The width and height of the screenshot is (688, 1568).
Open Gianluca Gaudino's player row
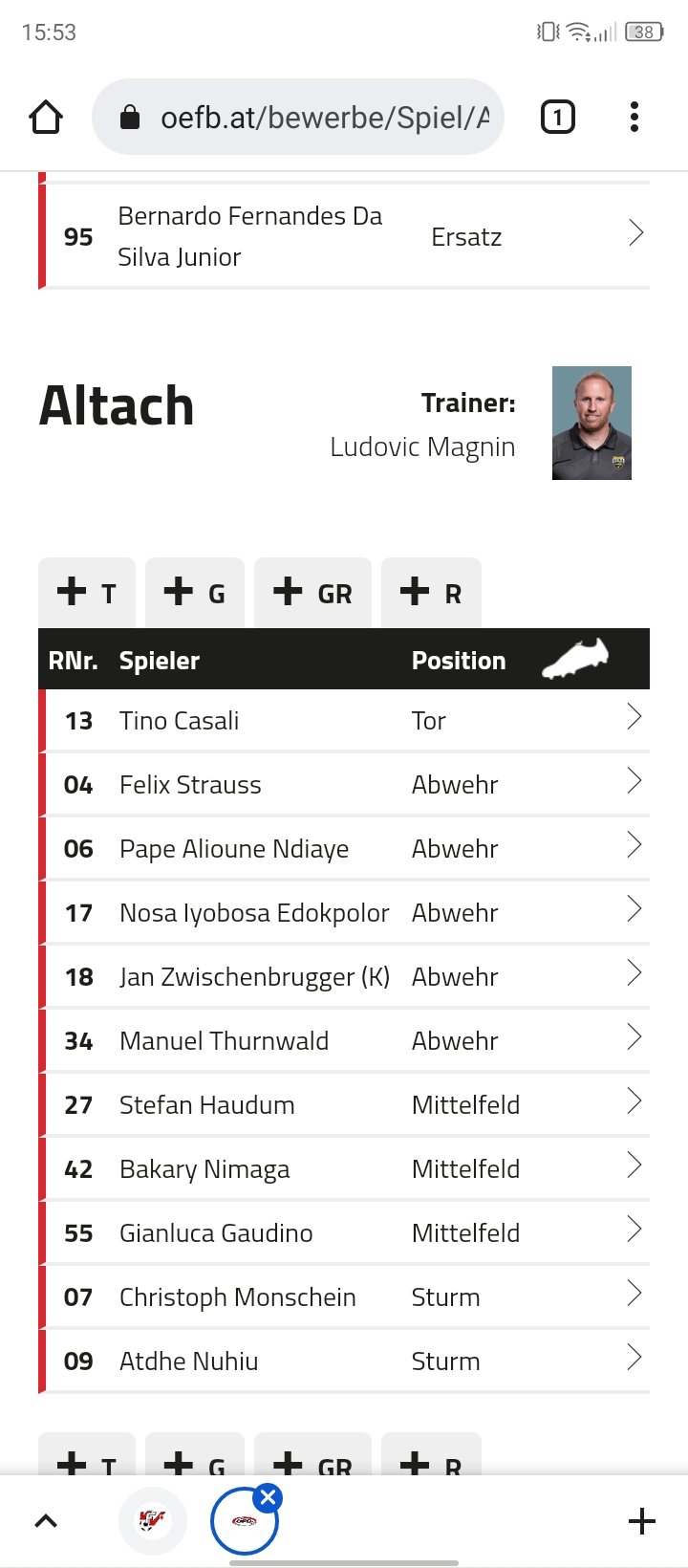(x=344, y=1232)
